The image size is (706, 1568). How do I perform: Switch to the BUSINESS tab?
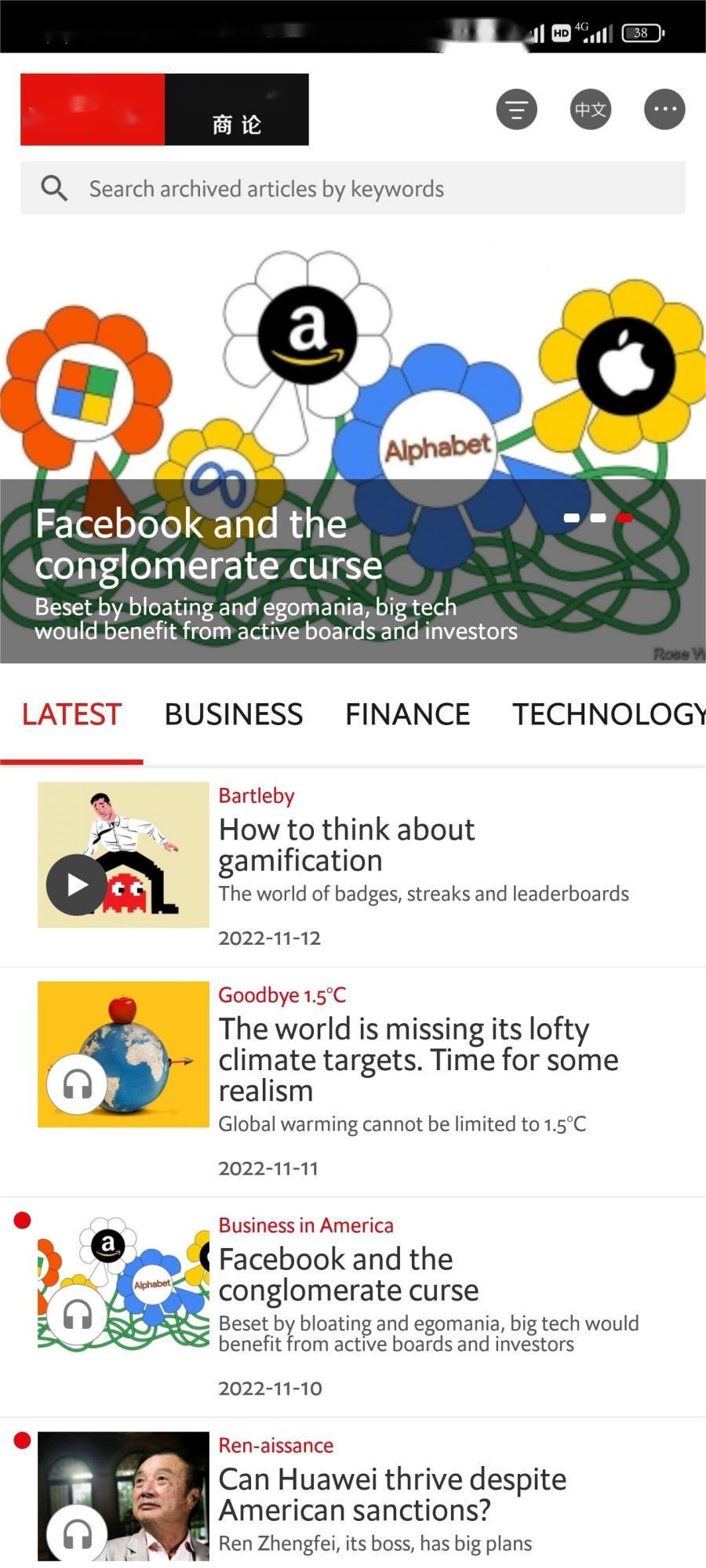coord(234,714)
